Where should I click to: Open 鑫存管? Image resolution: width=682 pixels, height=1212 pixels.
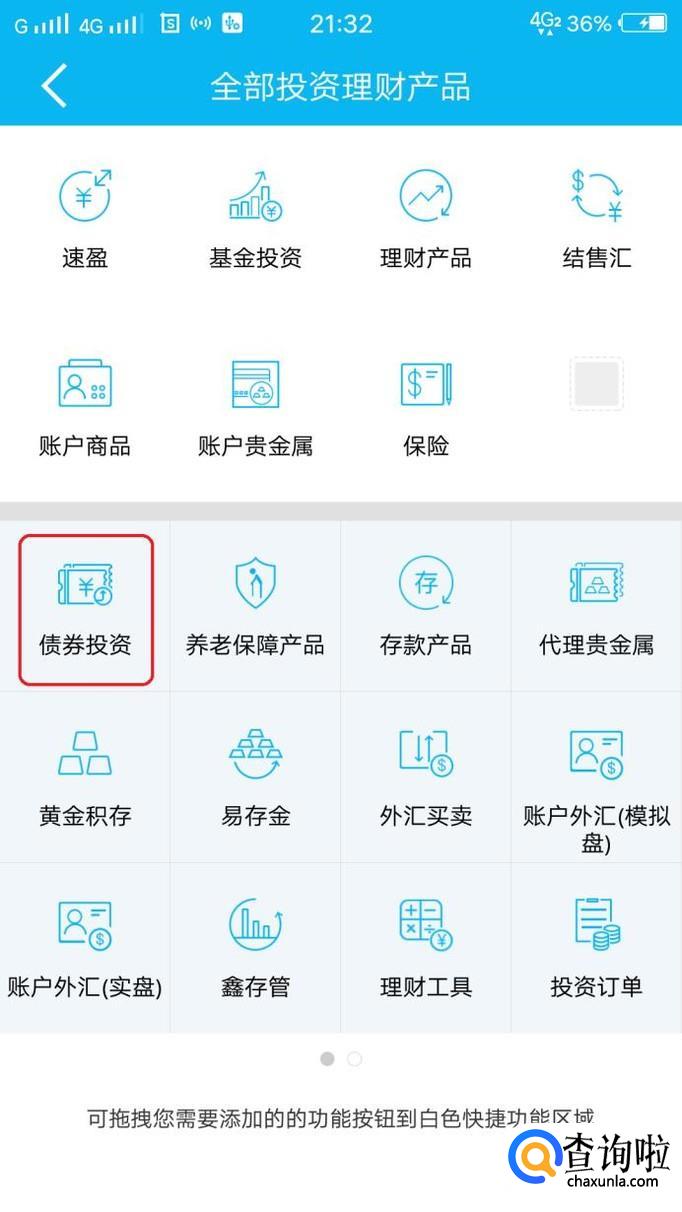pyautogui.click(x=255, y=948)
